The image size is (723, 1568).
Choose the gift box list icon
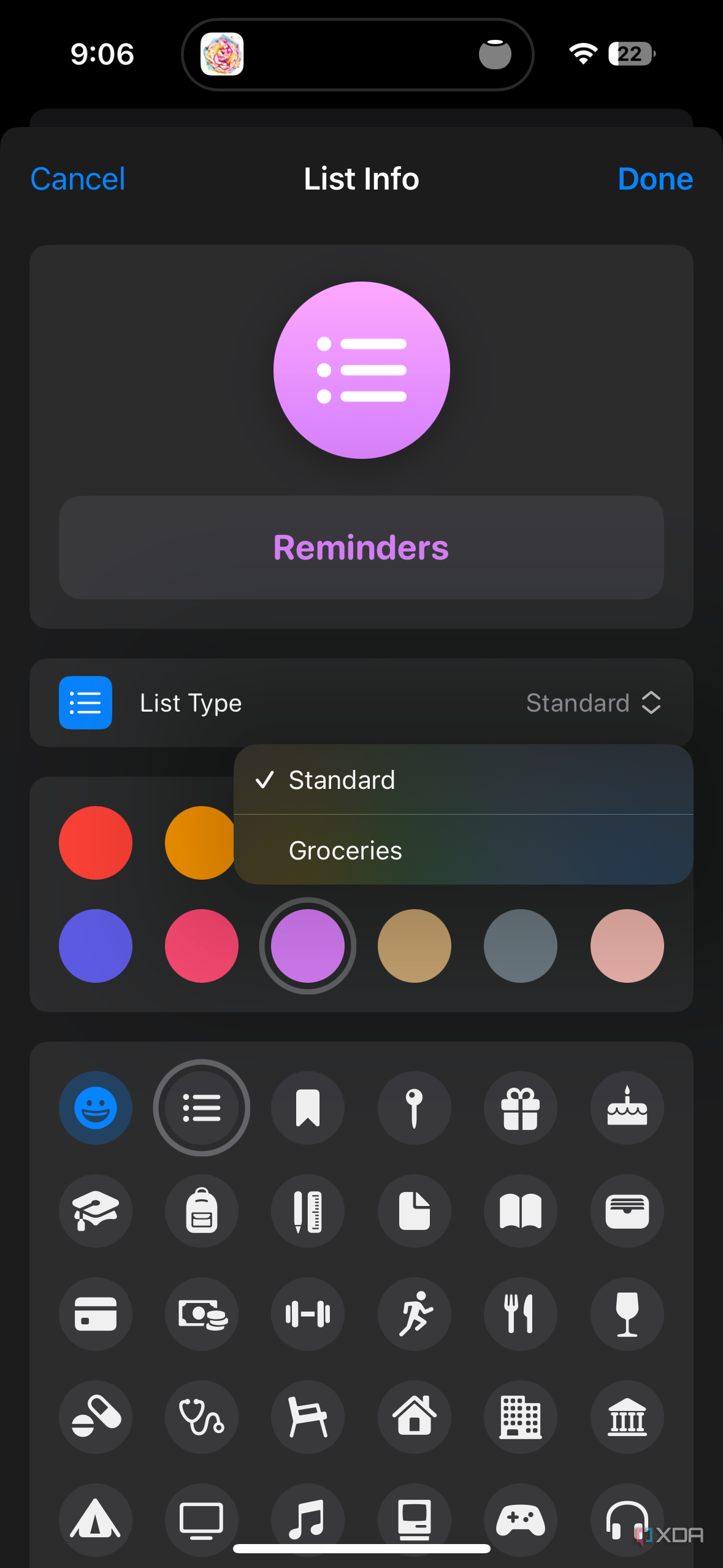[521, 1108]
